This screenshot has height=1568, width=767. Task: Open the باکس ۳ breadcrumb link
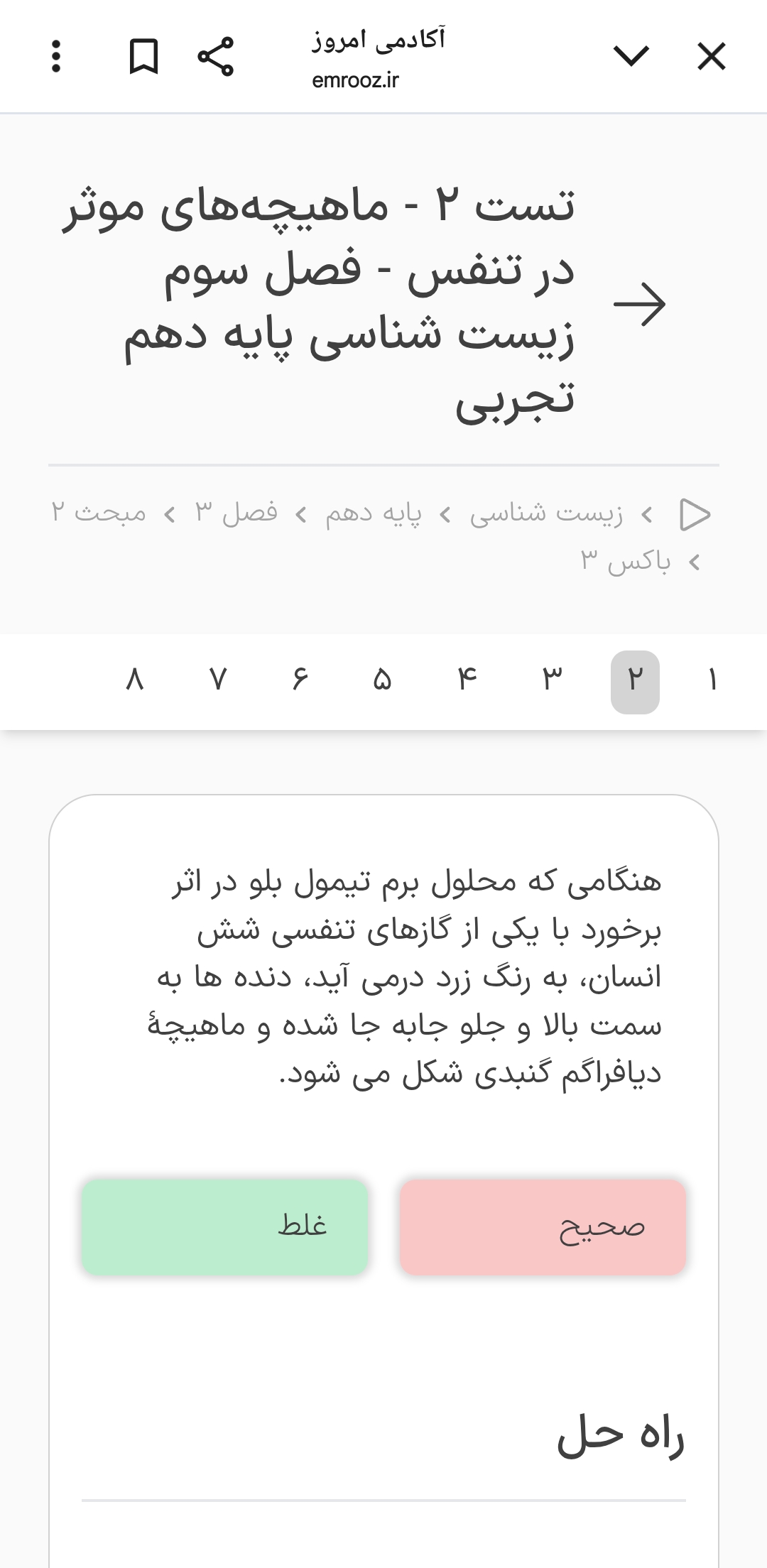(x=626, y=562)
